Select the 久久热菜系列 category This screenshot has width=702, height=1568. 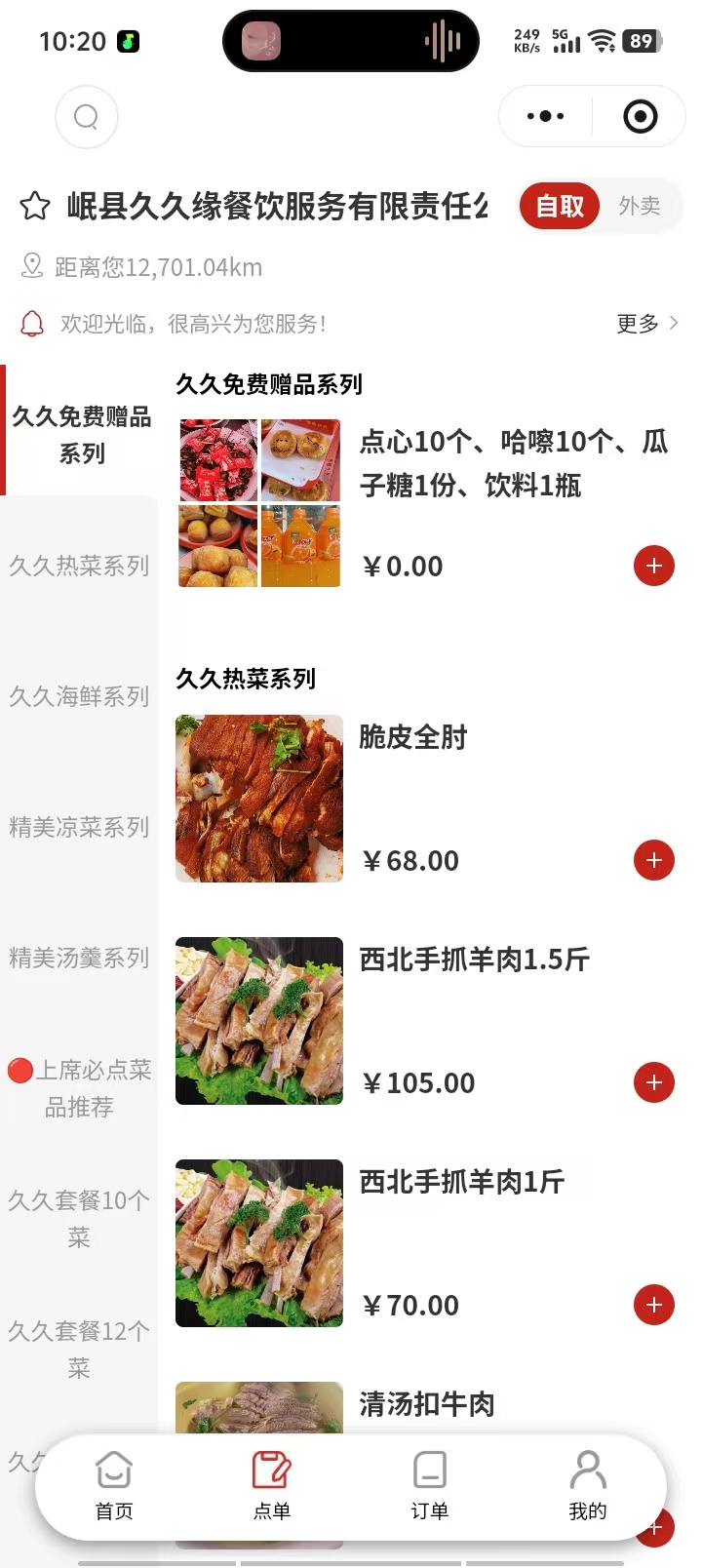click(79, 566)
